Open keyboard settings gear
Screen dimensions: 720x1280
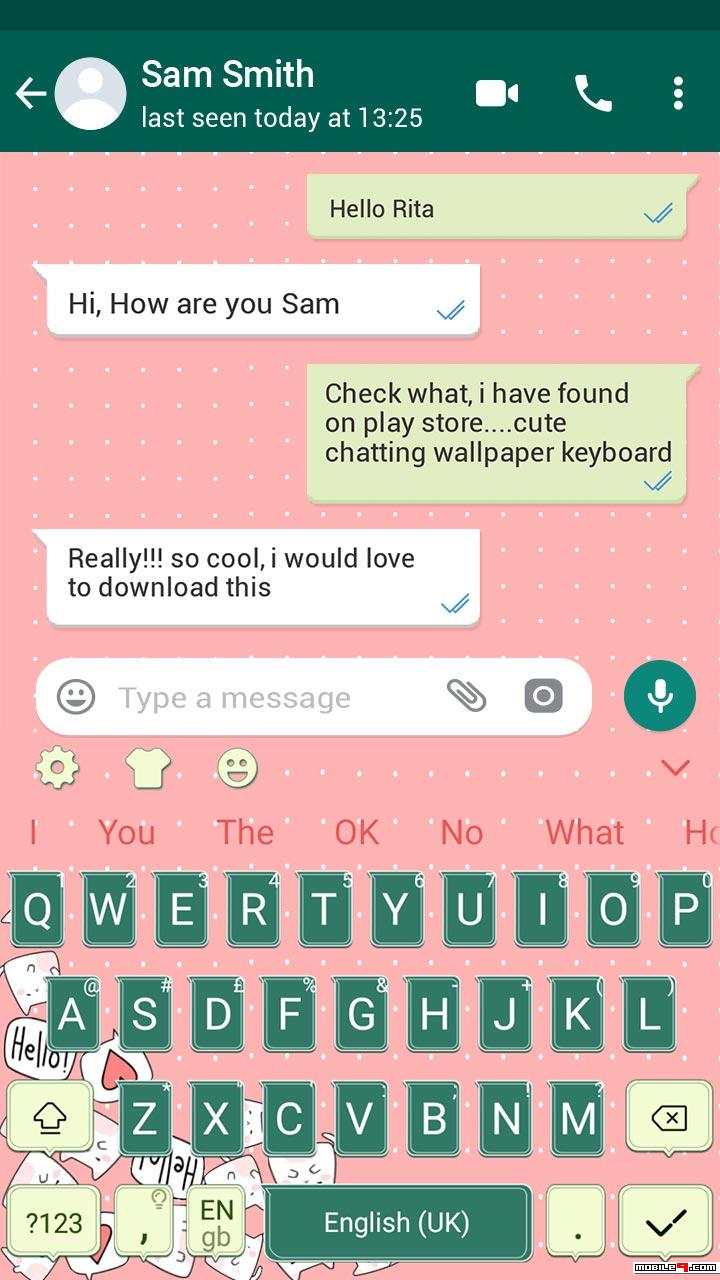click(x=57, y=768)
